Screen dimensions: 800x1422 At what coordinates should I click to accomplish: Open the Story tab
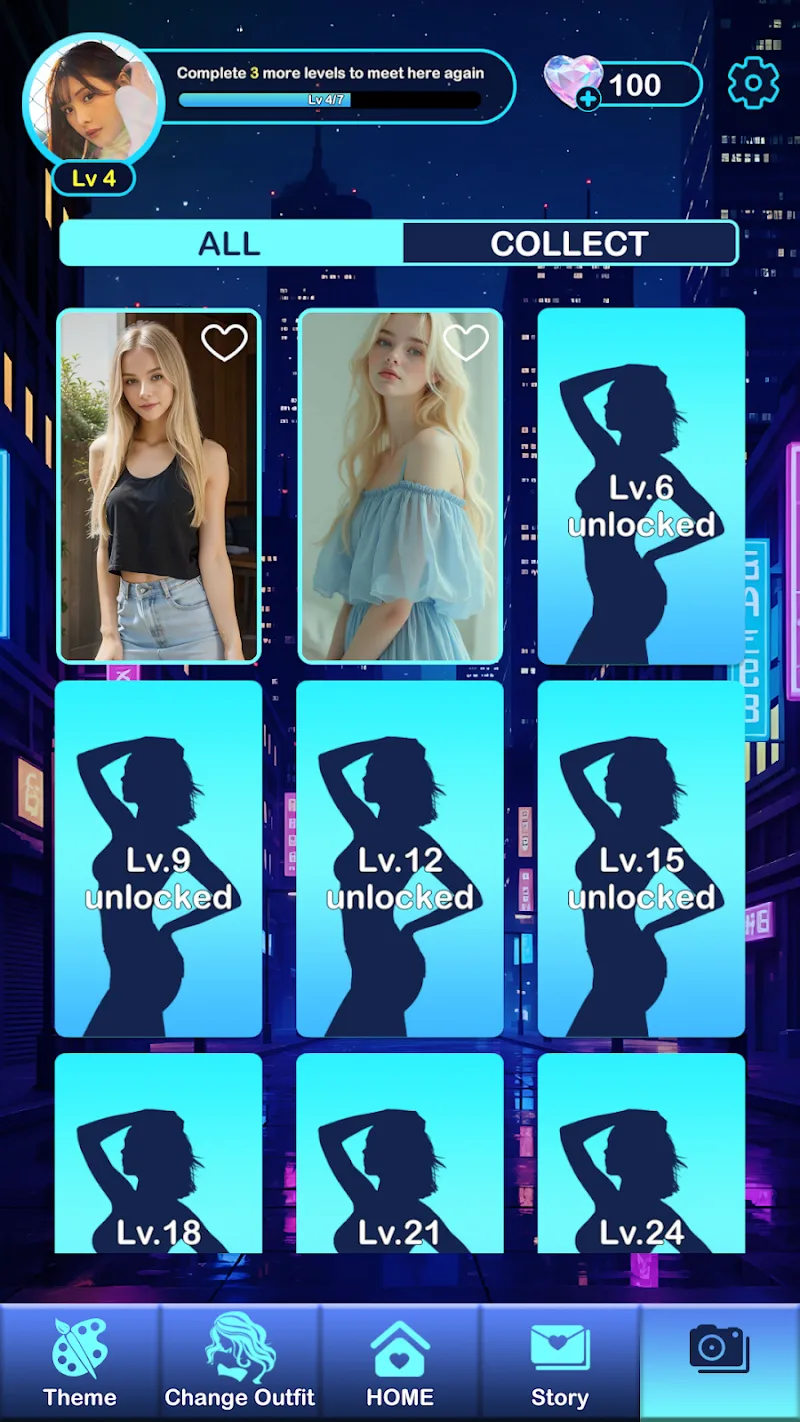[x=560, y=1362]
